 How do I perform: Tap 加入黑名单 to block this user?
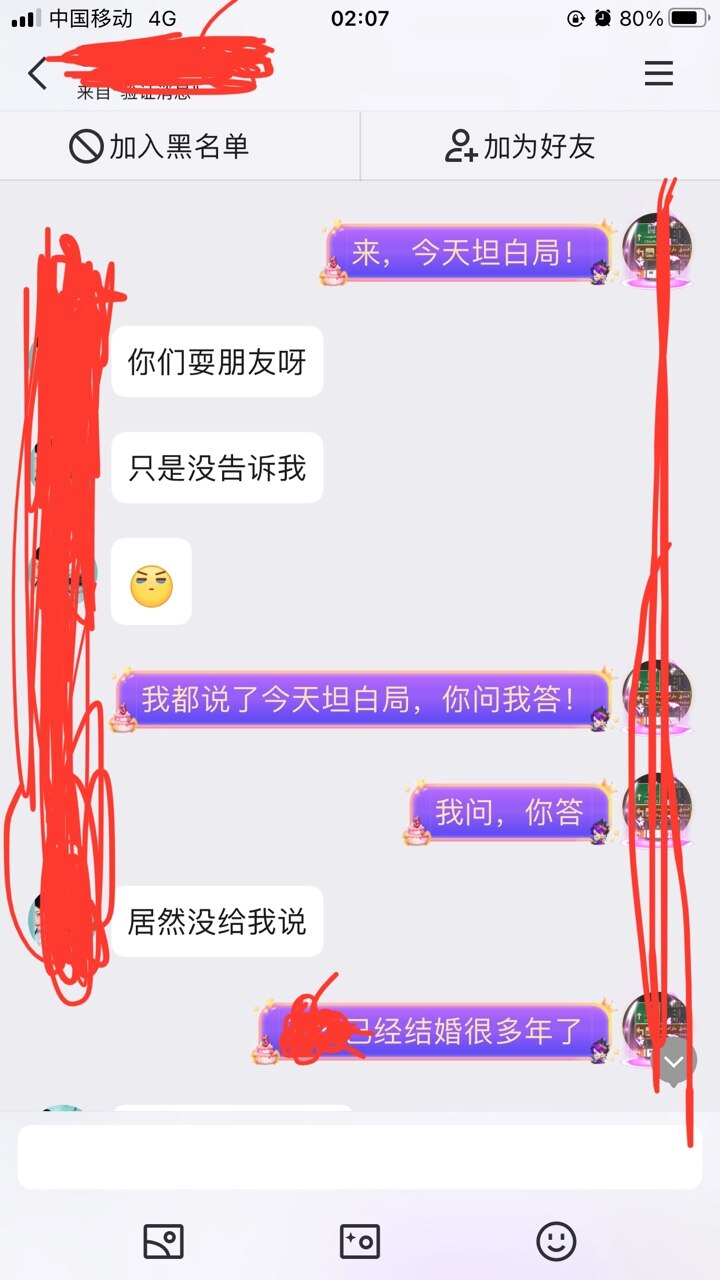160,147
